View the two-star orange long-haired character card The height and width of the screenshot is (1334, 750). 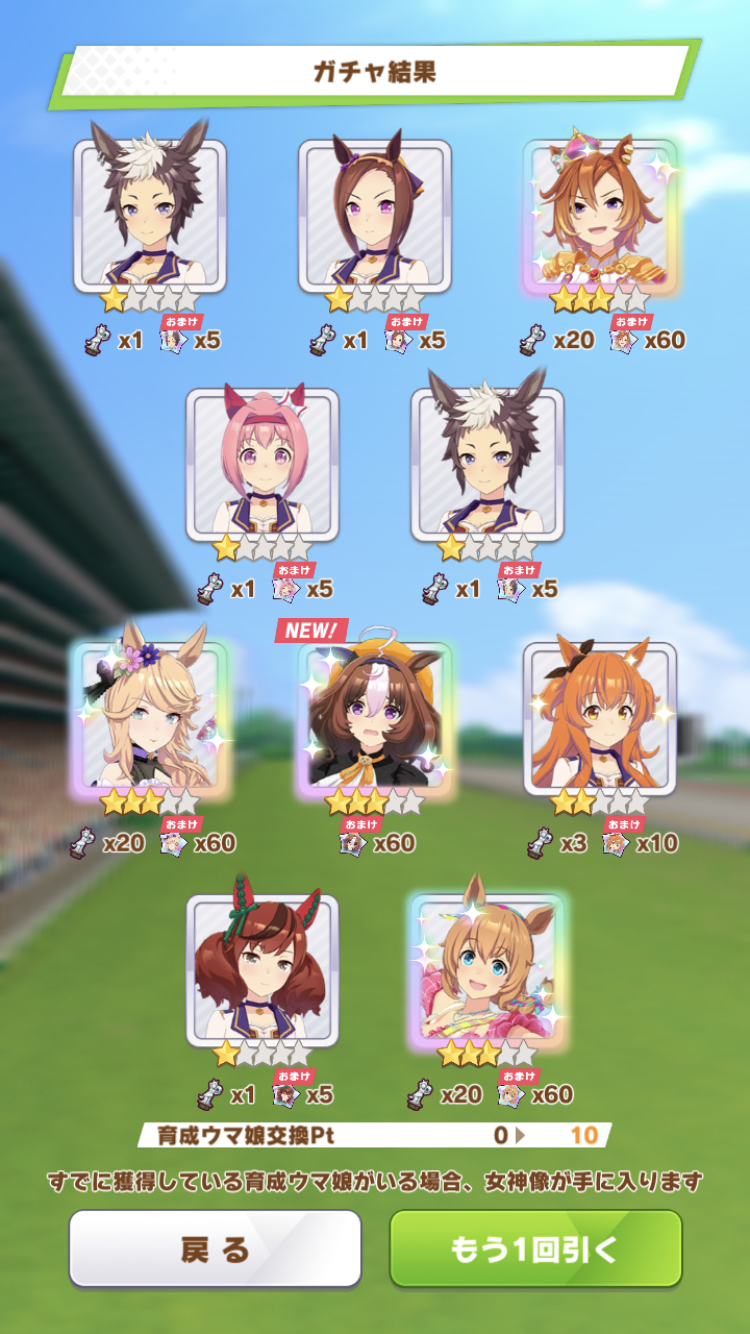point(599,718)
